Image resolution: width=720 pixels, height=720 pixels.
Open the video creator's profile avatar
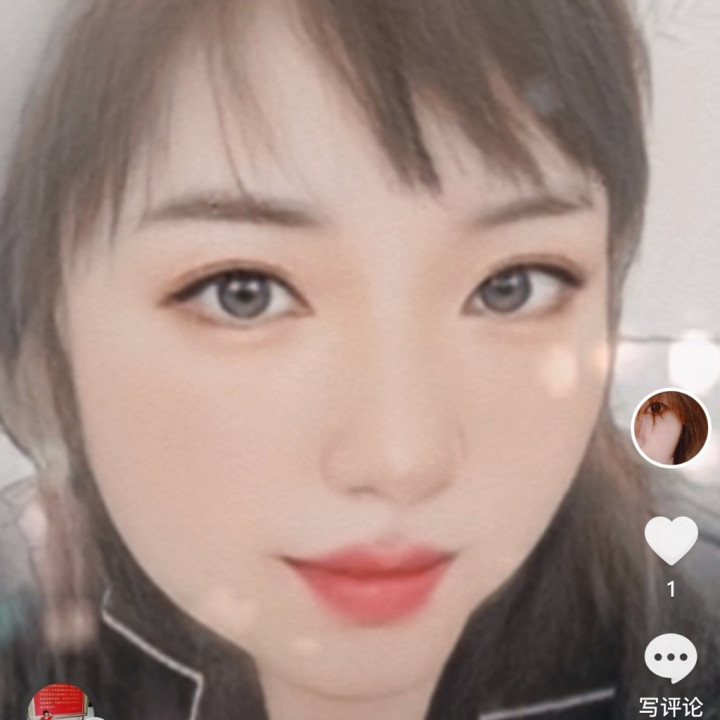click(x=671, y=428)
